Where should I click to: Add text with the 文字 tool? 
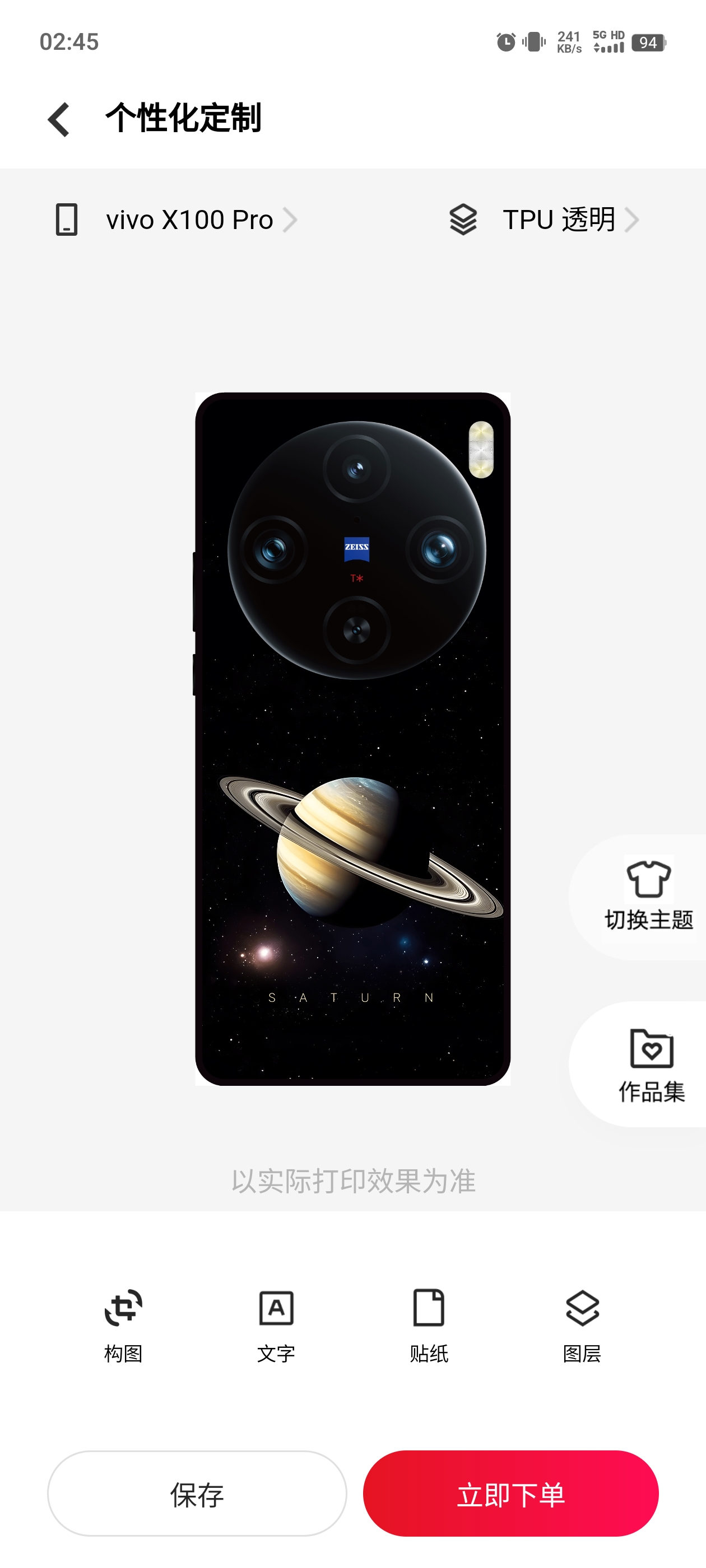pos(276,1324)
